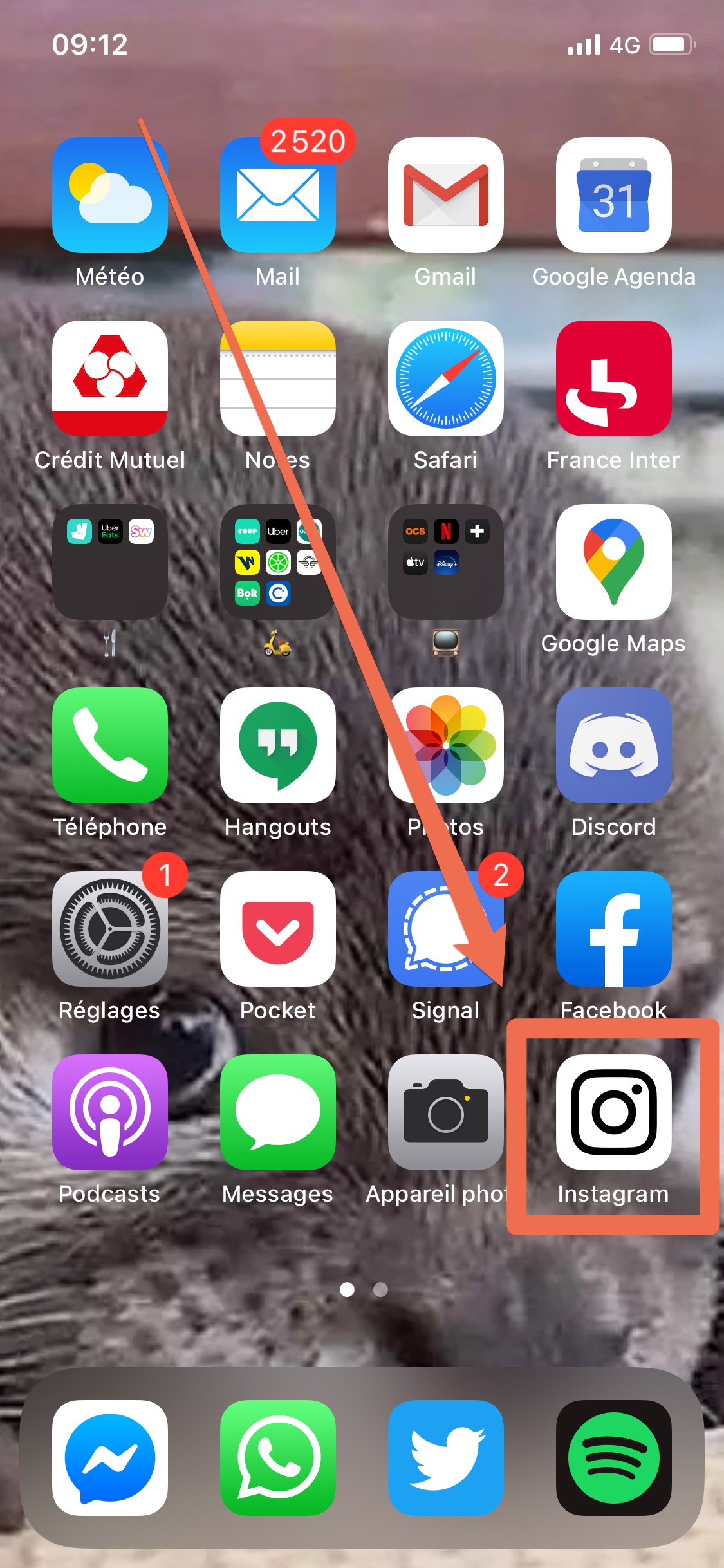Open the Gmail app
The width and height of the screenshot is (724, 1568).
click(446, 194)
